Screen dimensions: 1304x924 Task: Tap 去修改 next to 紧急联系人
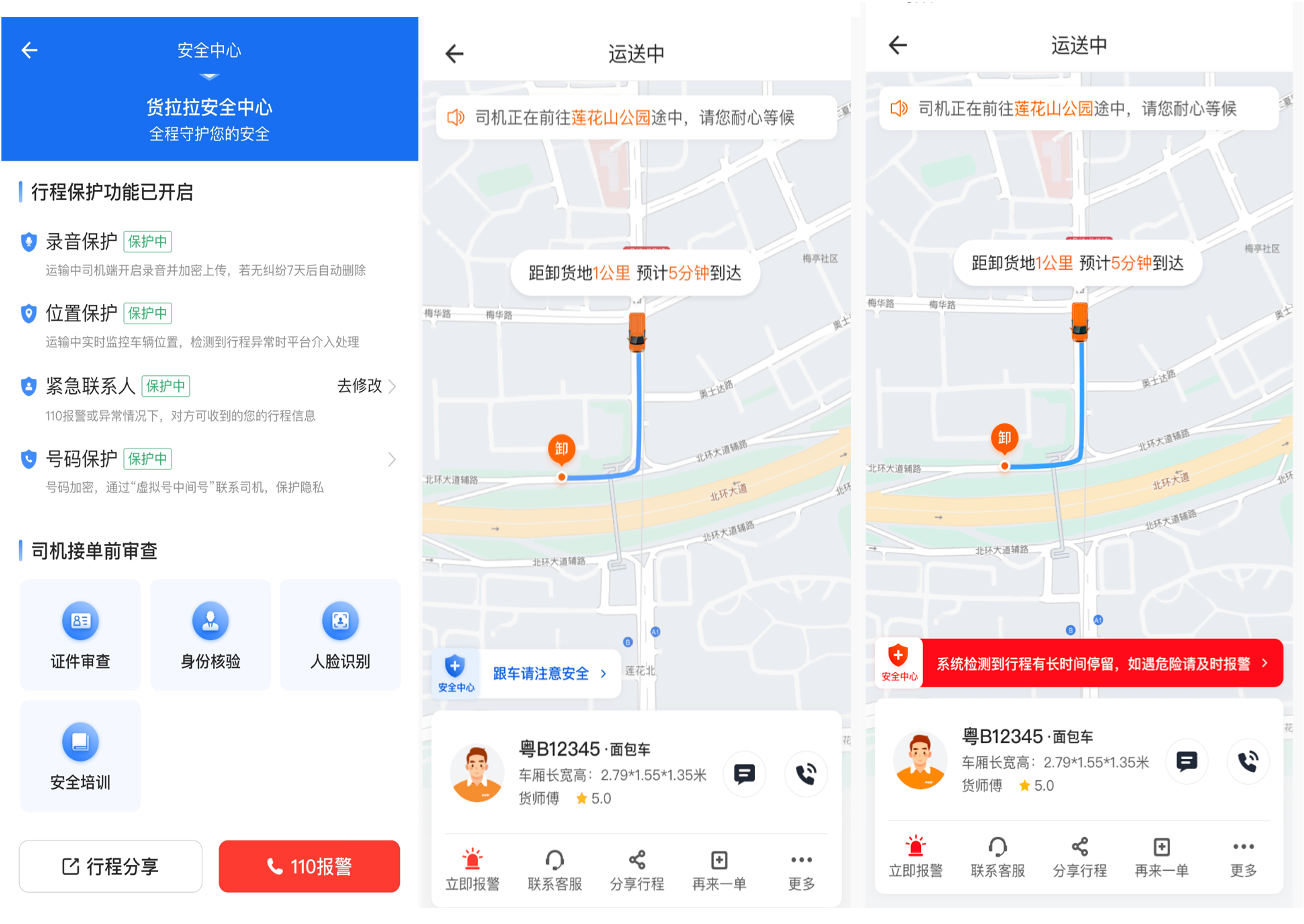pyautogui.click(x=366, y=386)
